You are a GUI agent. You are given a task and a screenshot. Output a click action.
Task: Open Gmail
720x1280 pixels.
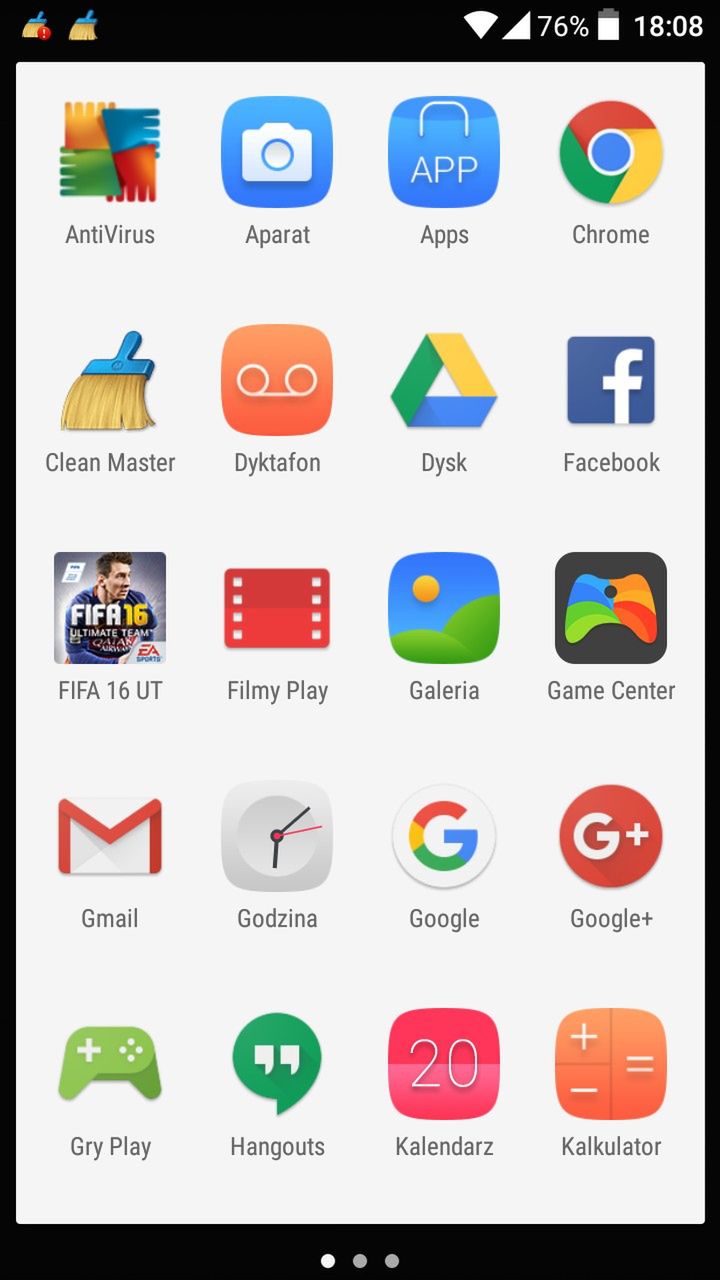tap(110, 836)
